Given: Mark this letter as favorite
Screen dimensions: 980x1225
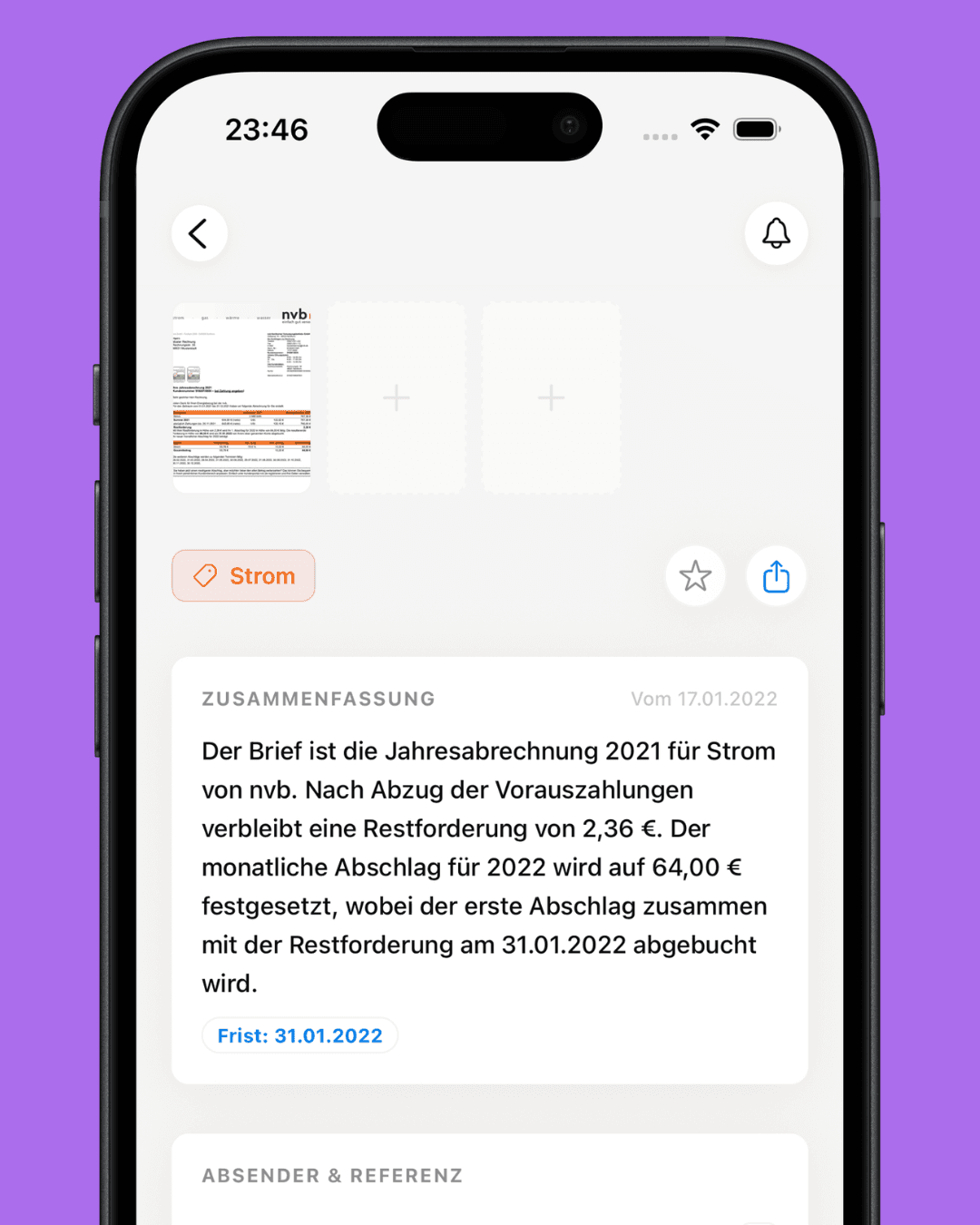Looking at the screenshot, I should [x=695, y=575].
